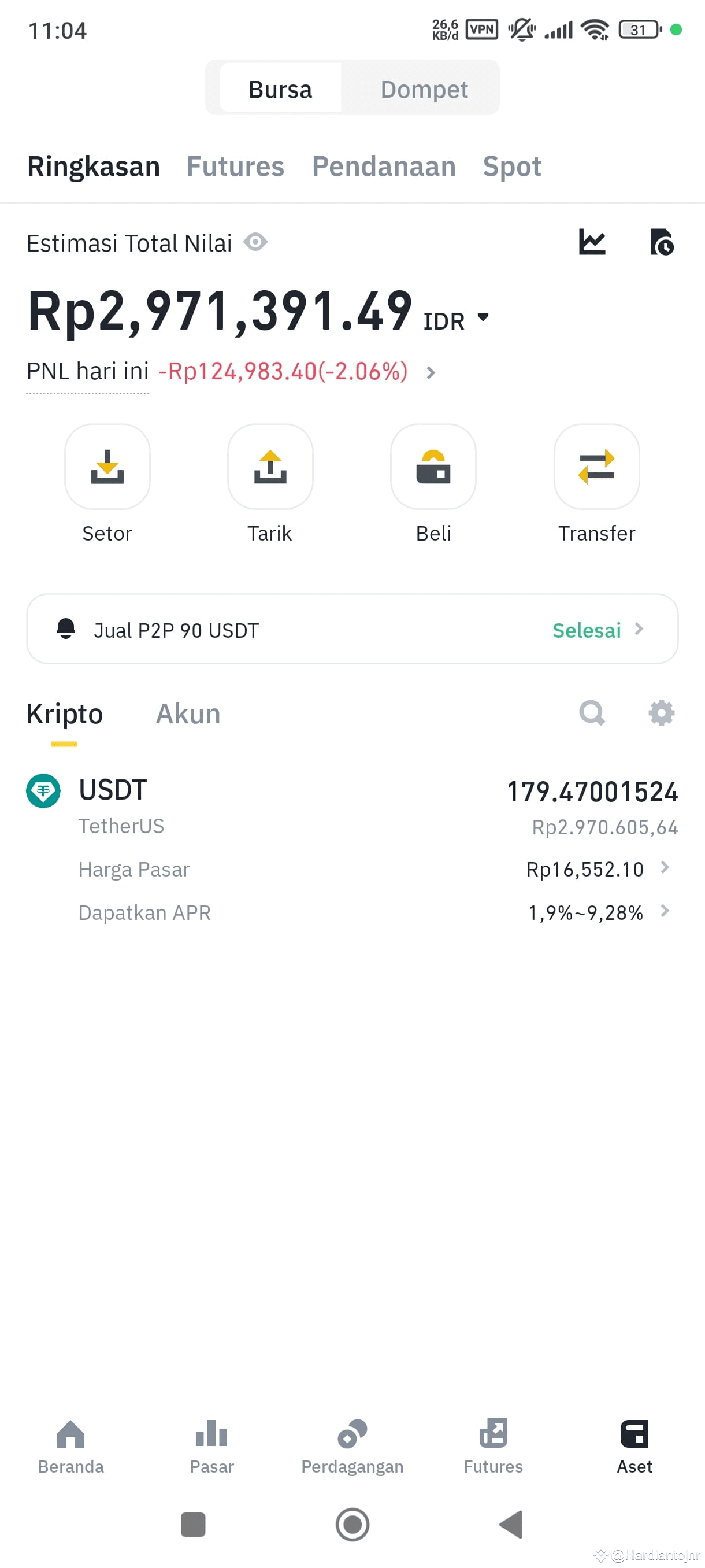
Task: Open the order history clock icon
Action: click(663, 242)
